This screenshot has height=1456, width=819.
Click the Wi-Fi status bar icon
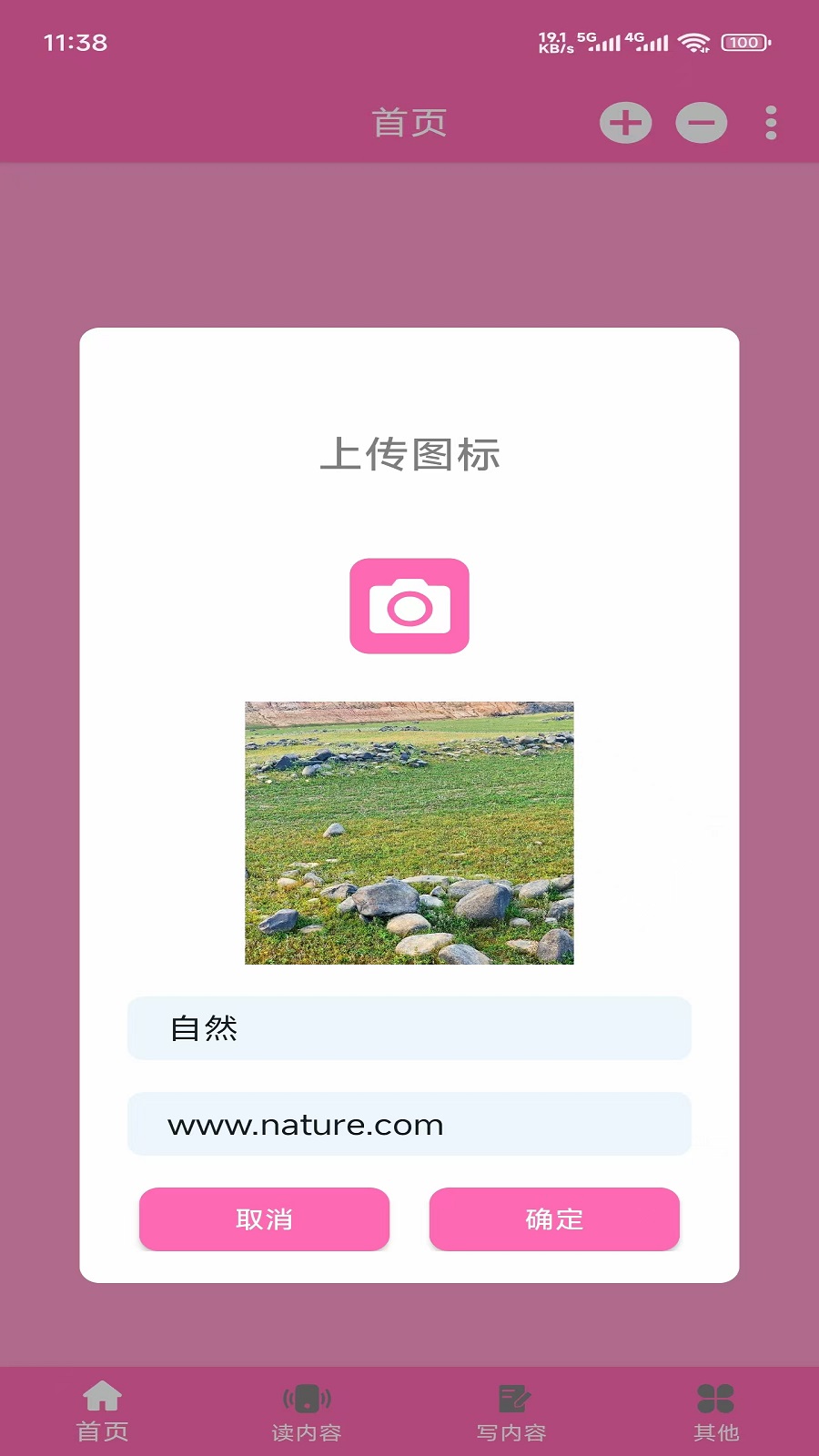[696, 42]
